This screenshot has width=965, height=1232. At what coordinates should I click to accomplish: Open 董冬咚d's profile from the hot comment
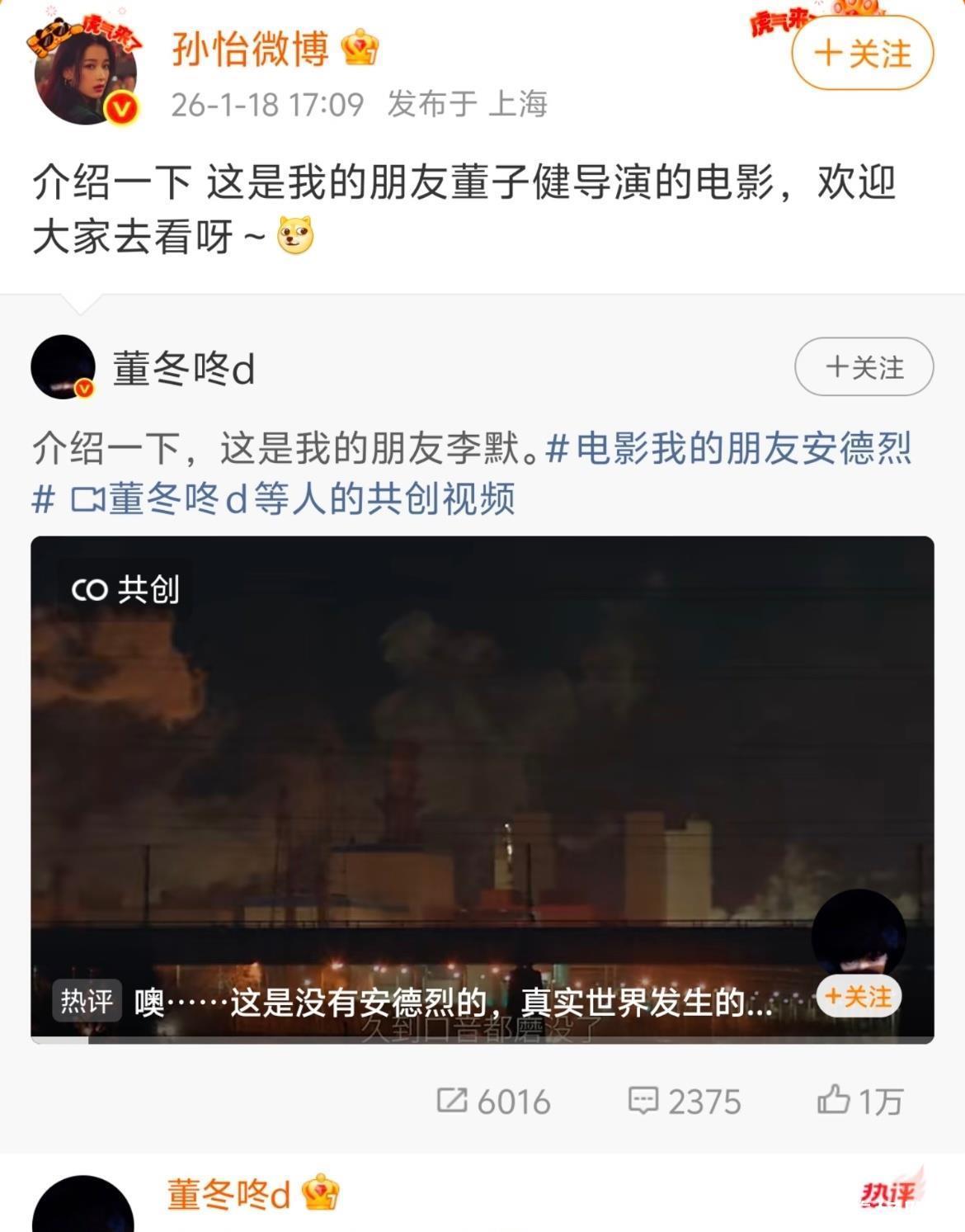click(228, 1195)
